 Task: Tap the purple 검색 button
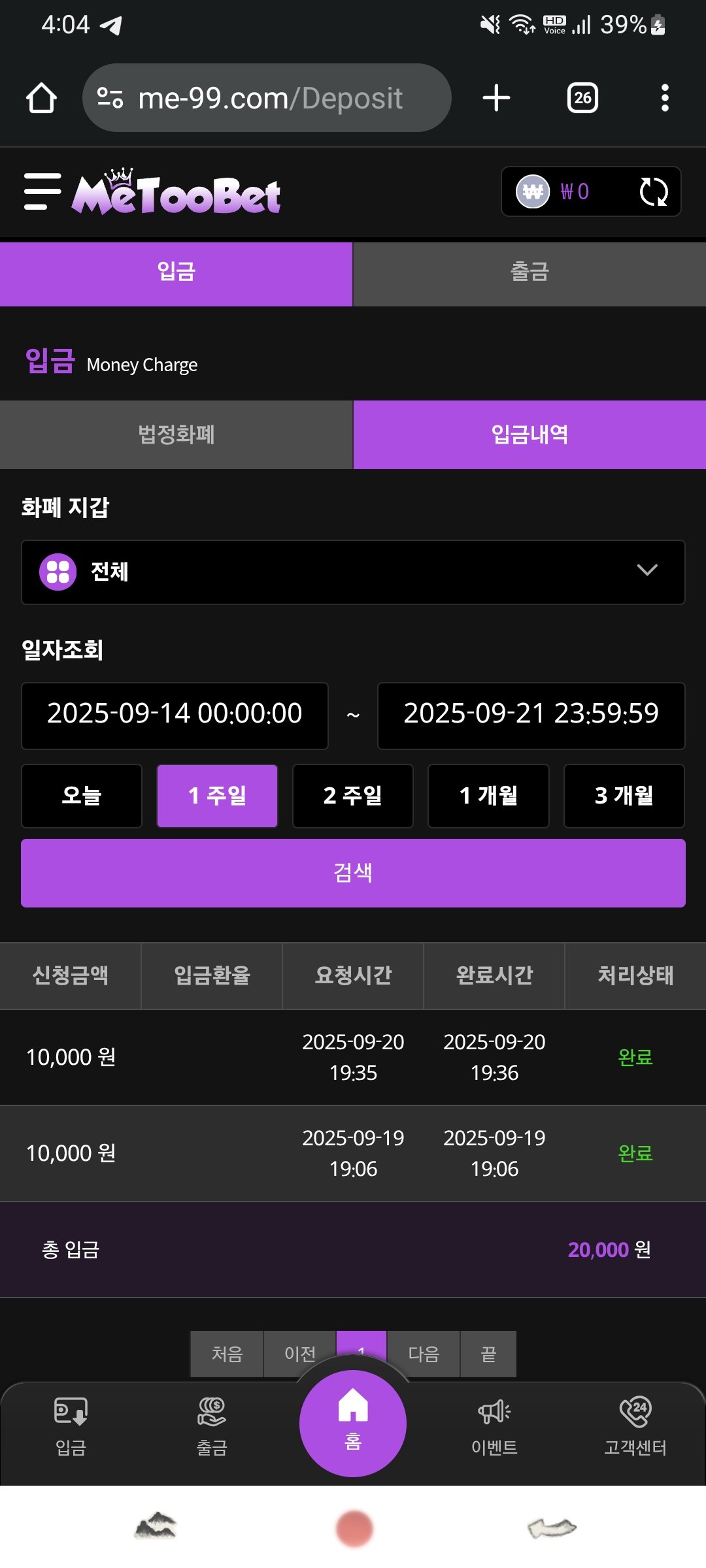(353, 873)
